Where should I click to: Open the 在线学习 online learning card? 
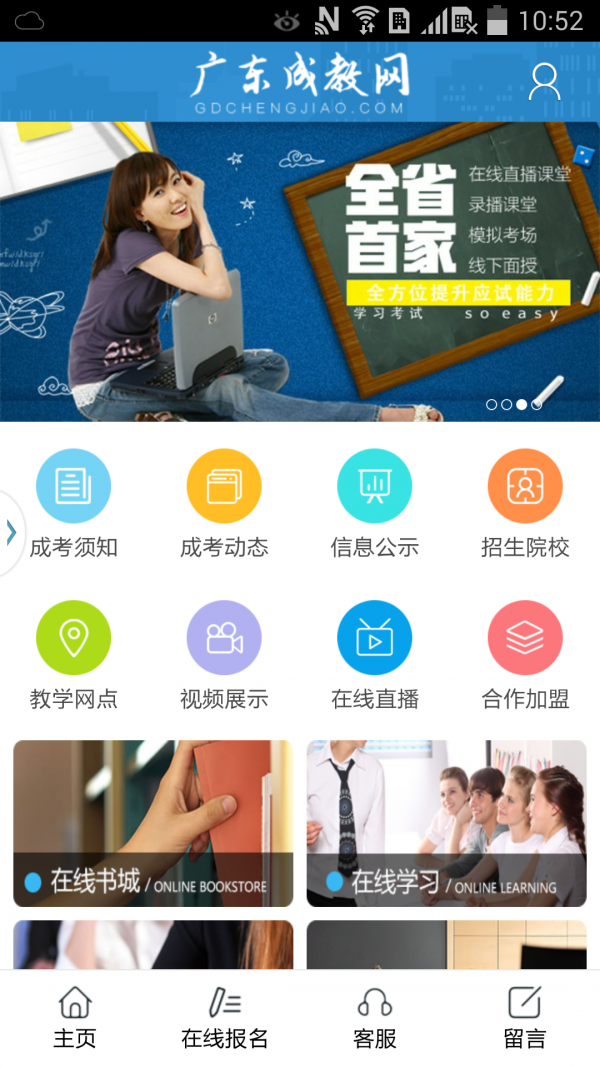point(446,823)
